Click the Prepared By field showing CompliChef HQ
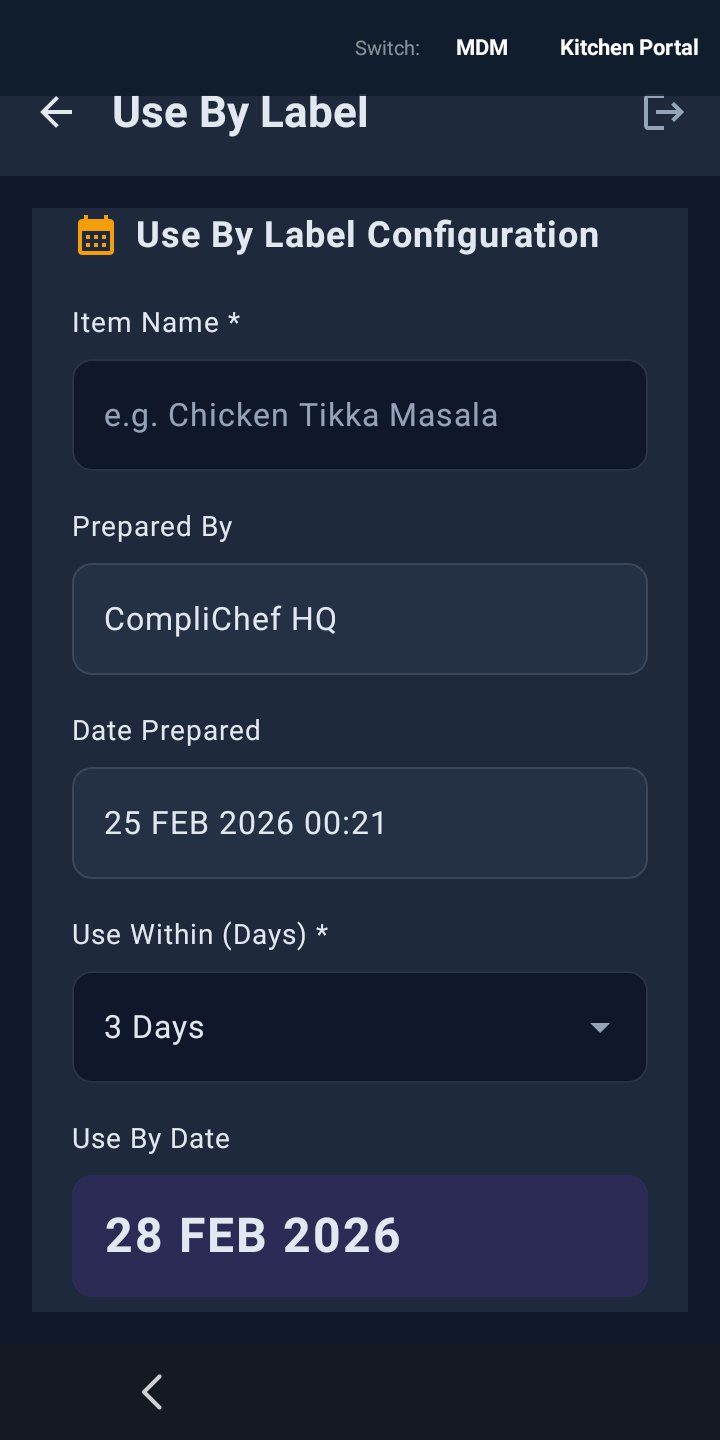 click(x=360, y=619)
